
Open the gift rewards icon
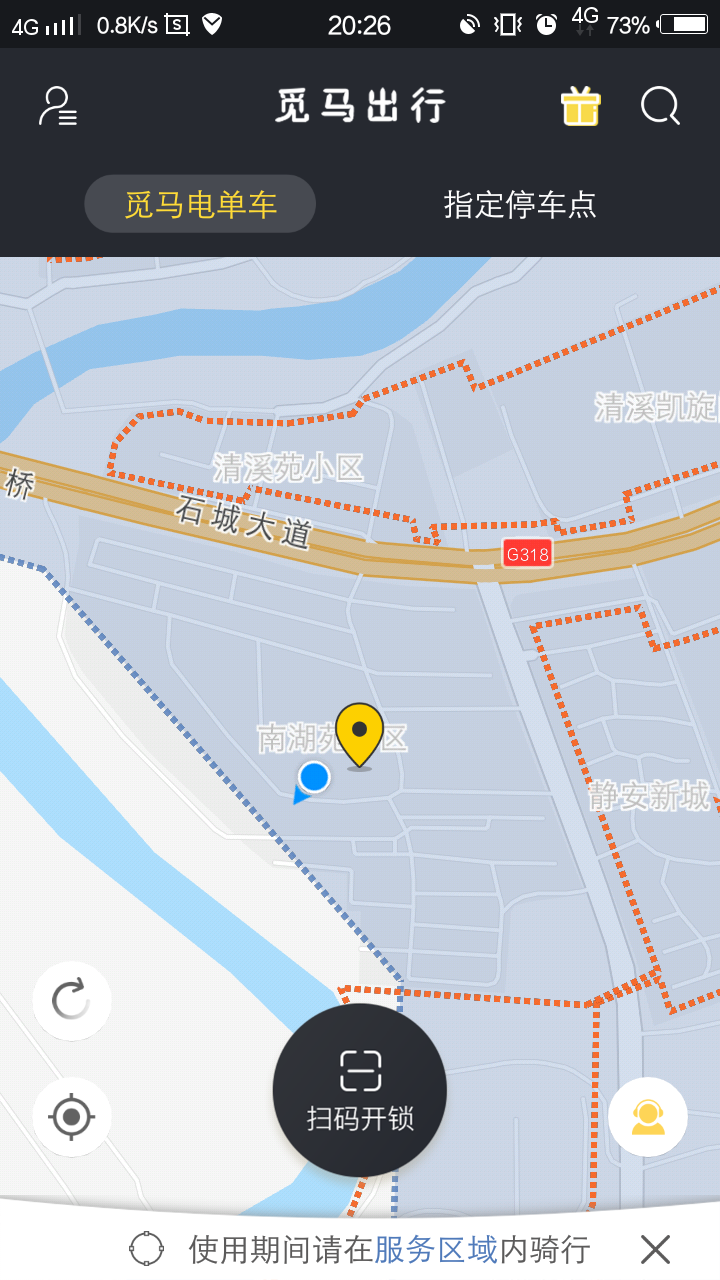[580, 106]
